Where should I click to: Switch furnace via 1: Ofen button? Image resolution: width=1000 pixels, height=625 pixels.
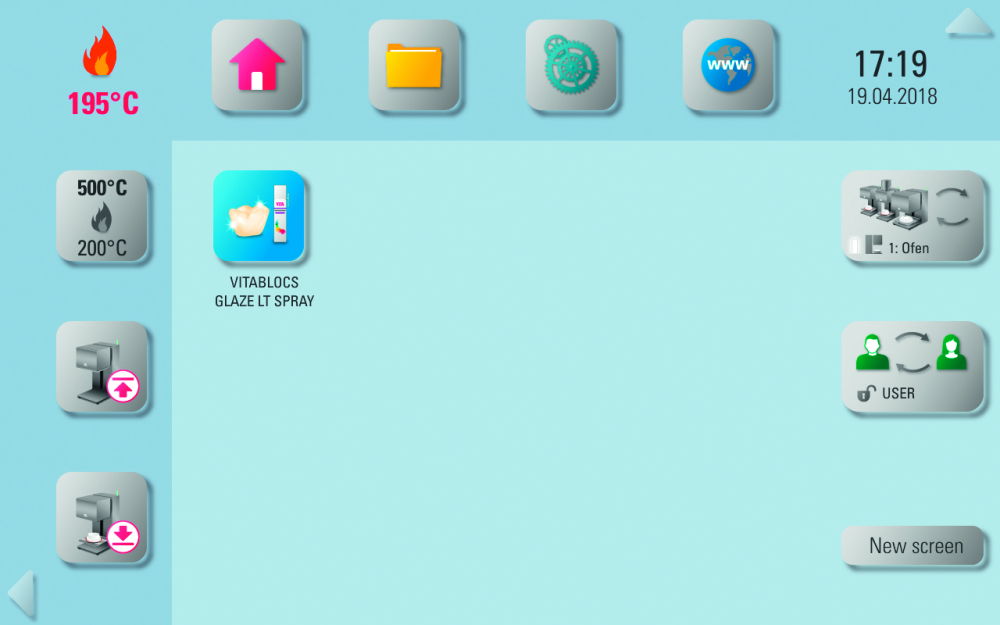click(912, 216)
